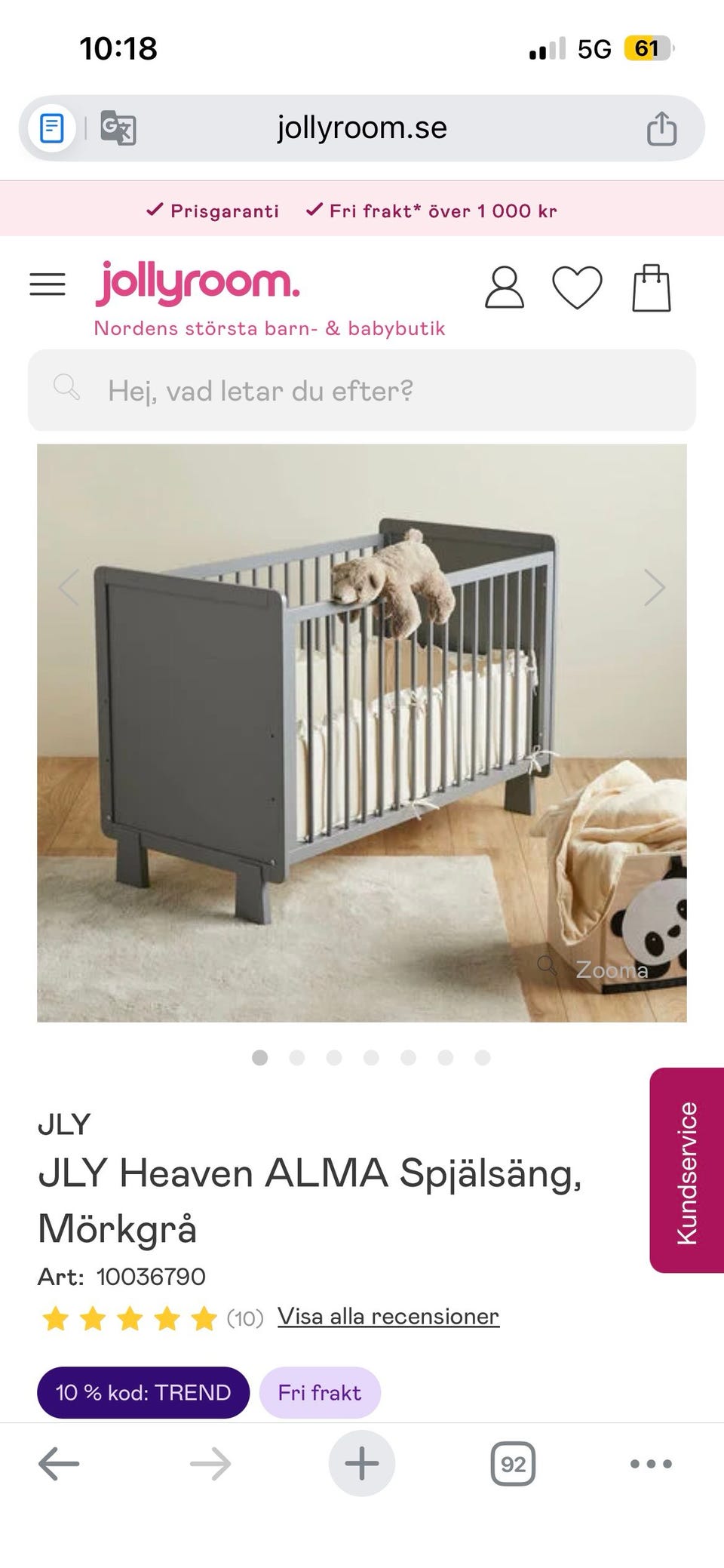724x1568 pixels.
Task: Open the user account icon
Action: (504, 287)
